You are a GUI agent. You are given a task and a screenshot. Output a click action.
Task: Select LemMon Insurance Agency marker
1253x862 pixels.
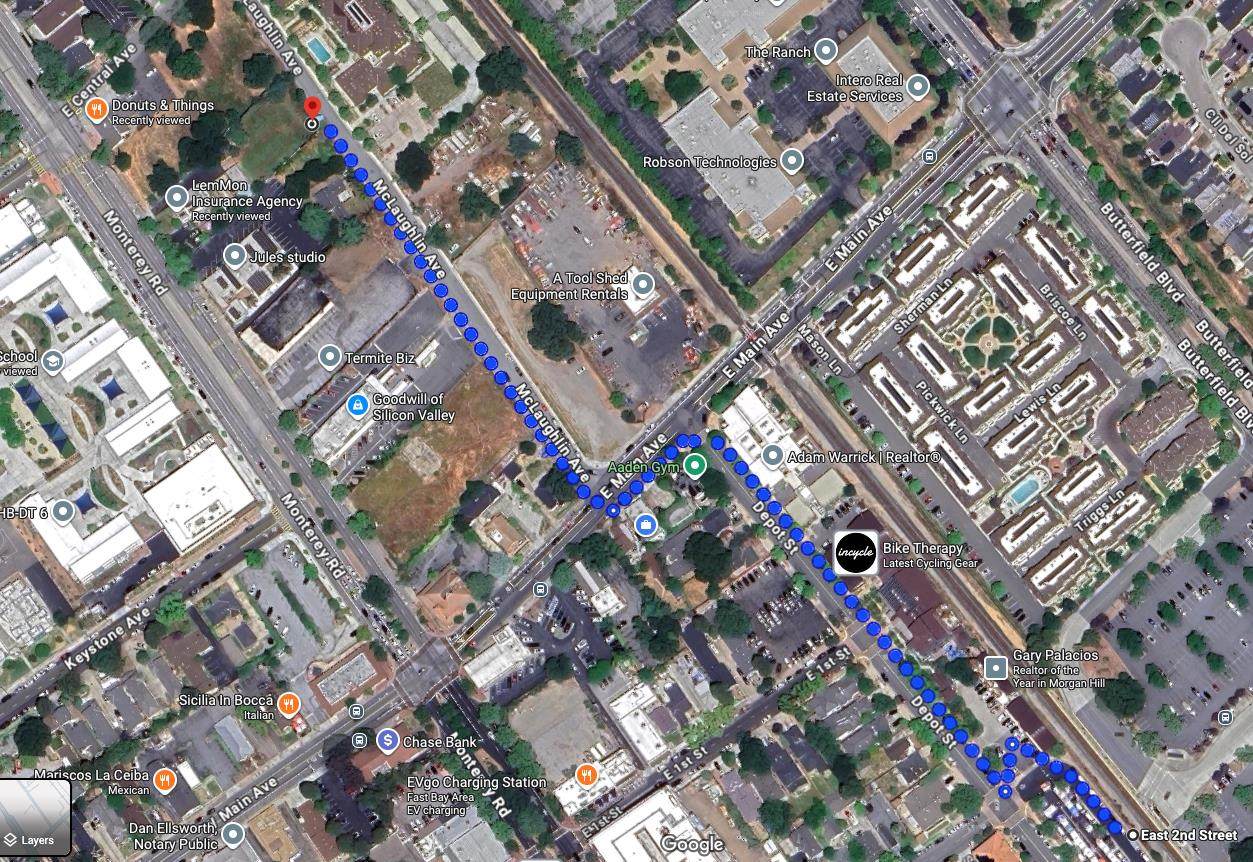[177, 197]
